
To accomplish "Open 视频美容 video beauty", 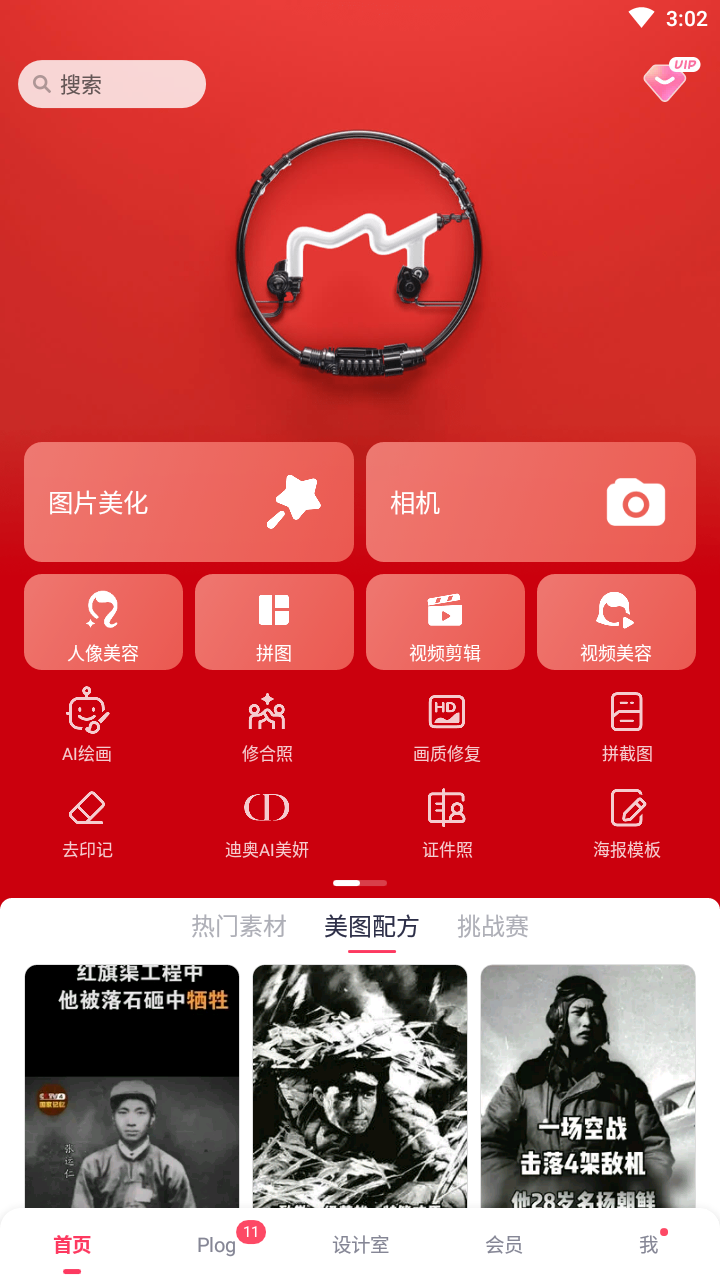I will pos(616,622).
